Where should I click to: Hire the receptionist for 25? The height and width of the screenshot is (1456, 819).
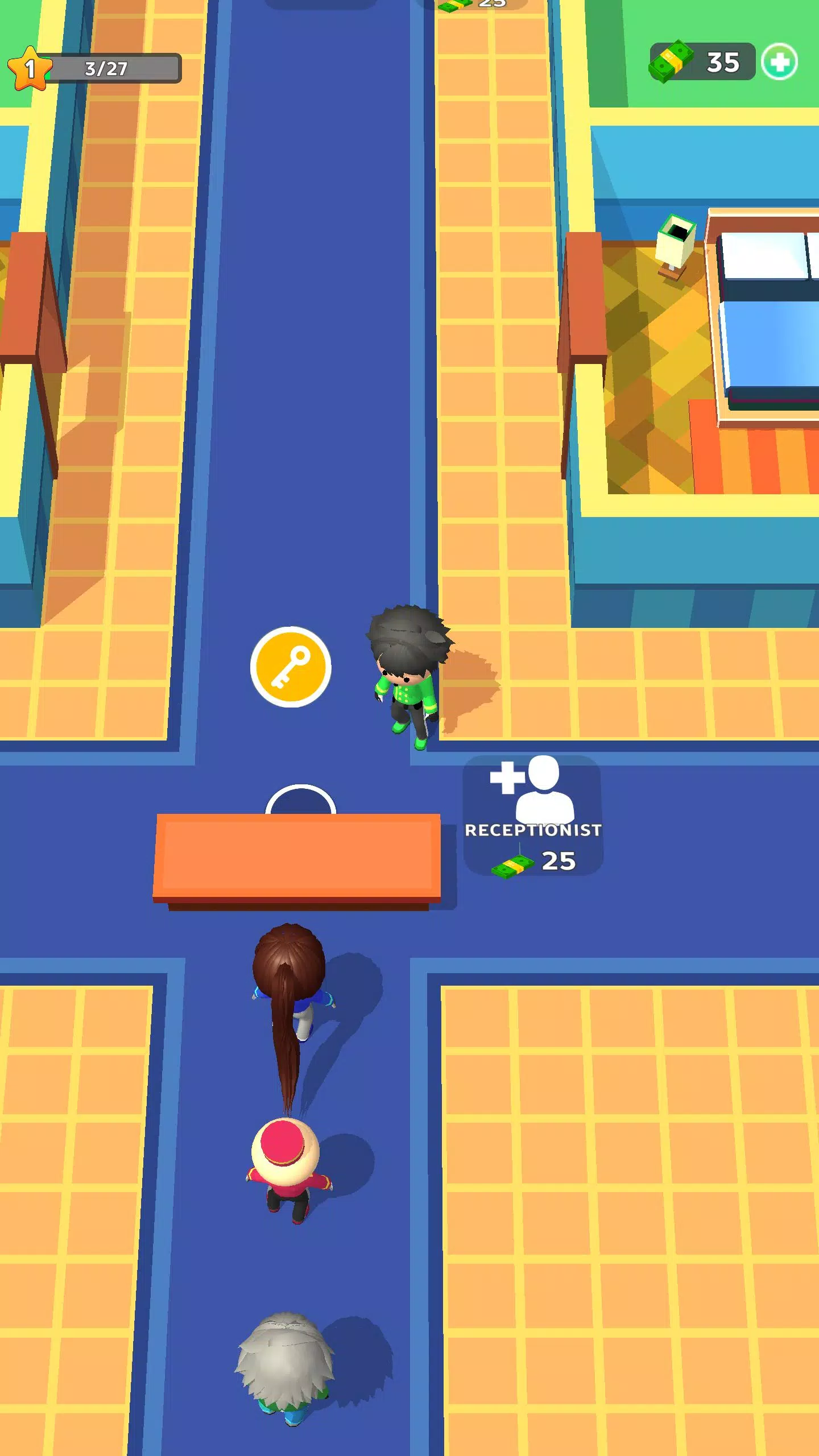[533, 815]
